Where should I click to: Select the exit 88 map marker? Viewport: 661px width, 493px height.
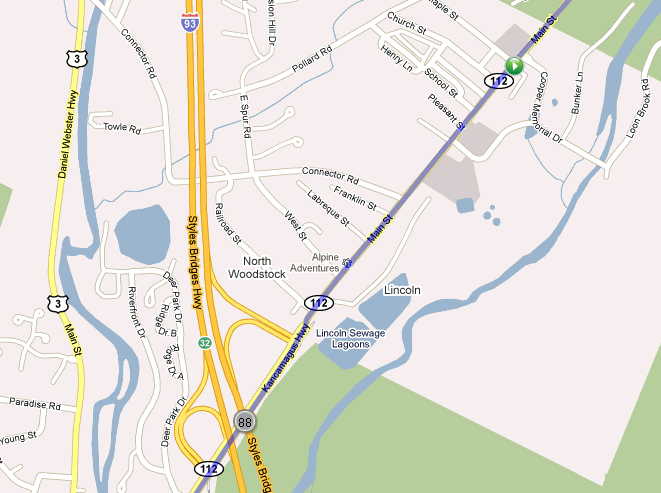click(244, 421)
